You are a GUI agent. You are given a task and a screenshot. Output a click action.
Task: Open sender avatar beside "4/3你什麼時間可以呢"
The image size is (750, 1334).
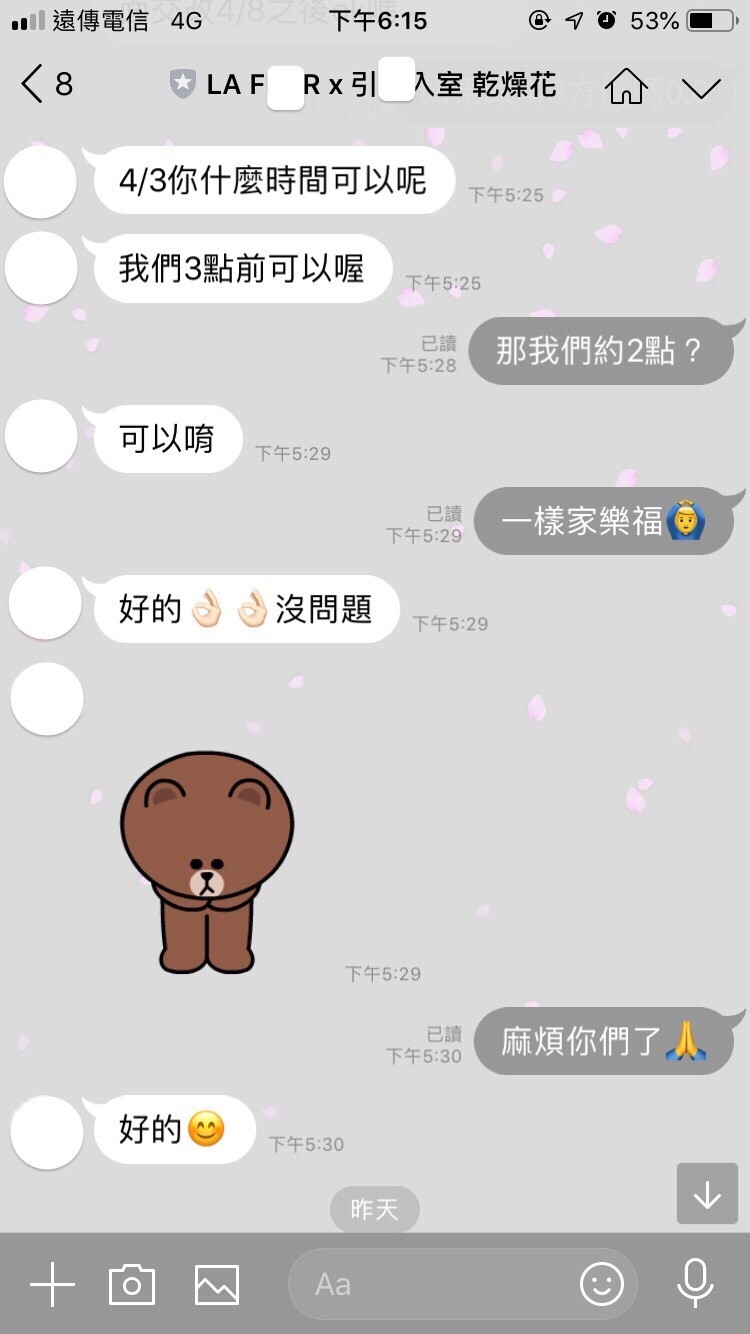[x=41, y=181]
